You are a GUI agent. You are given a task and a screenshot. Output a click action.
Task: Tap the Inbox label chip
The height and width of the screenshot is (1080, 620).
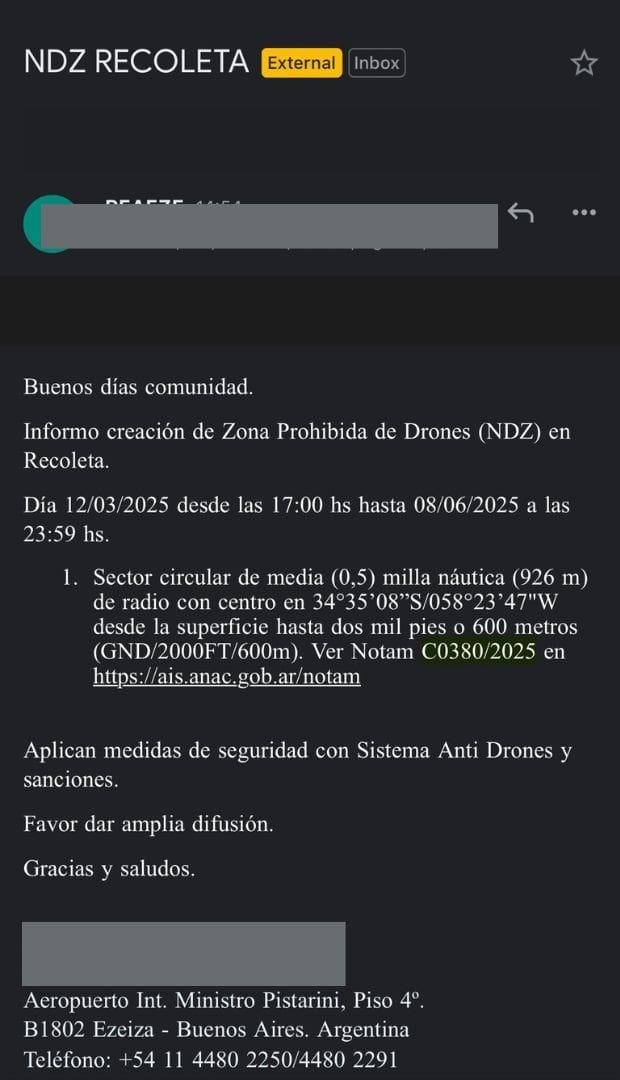(x=376, y=63)
